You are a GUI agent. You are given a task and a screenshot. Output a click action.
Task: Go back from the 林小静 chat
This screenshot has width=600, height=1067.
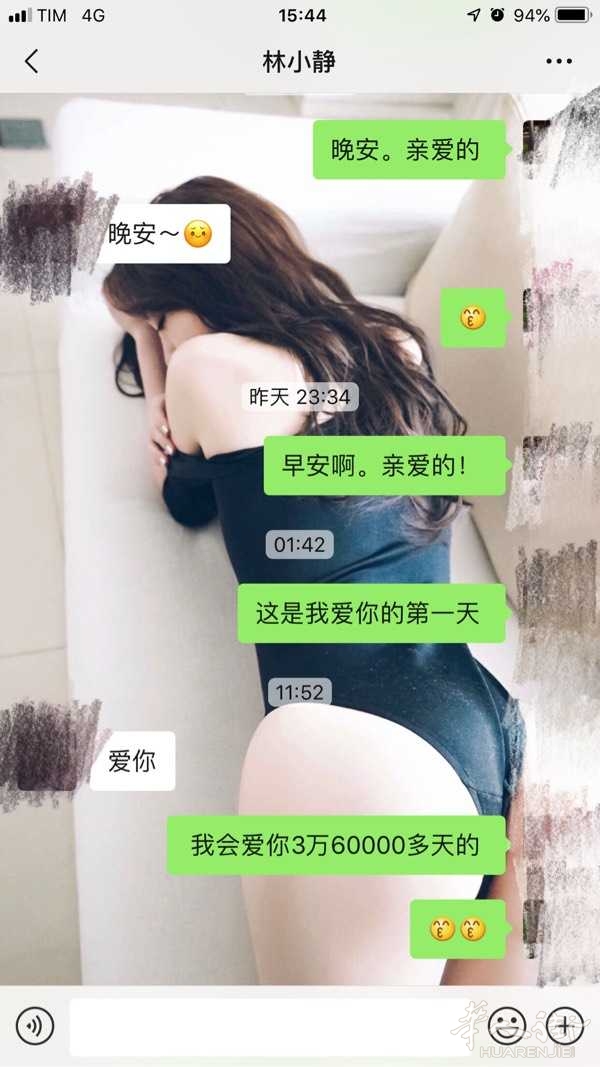[x=31, y=61]
